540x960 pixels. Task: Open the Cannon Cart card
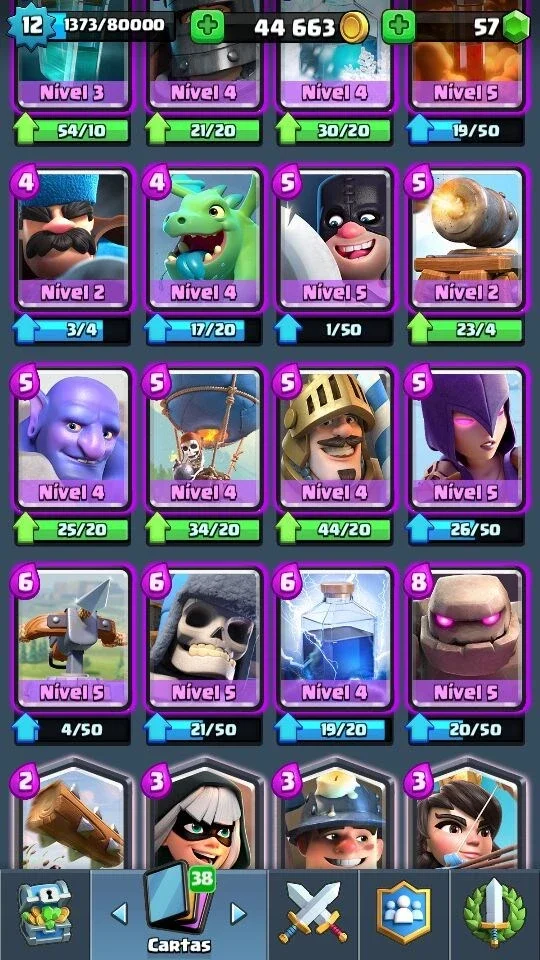click(468, 238)
